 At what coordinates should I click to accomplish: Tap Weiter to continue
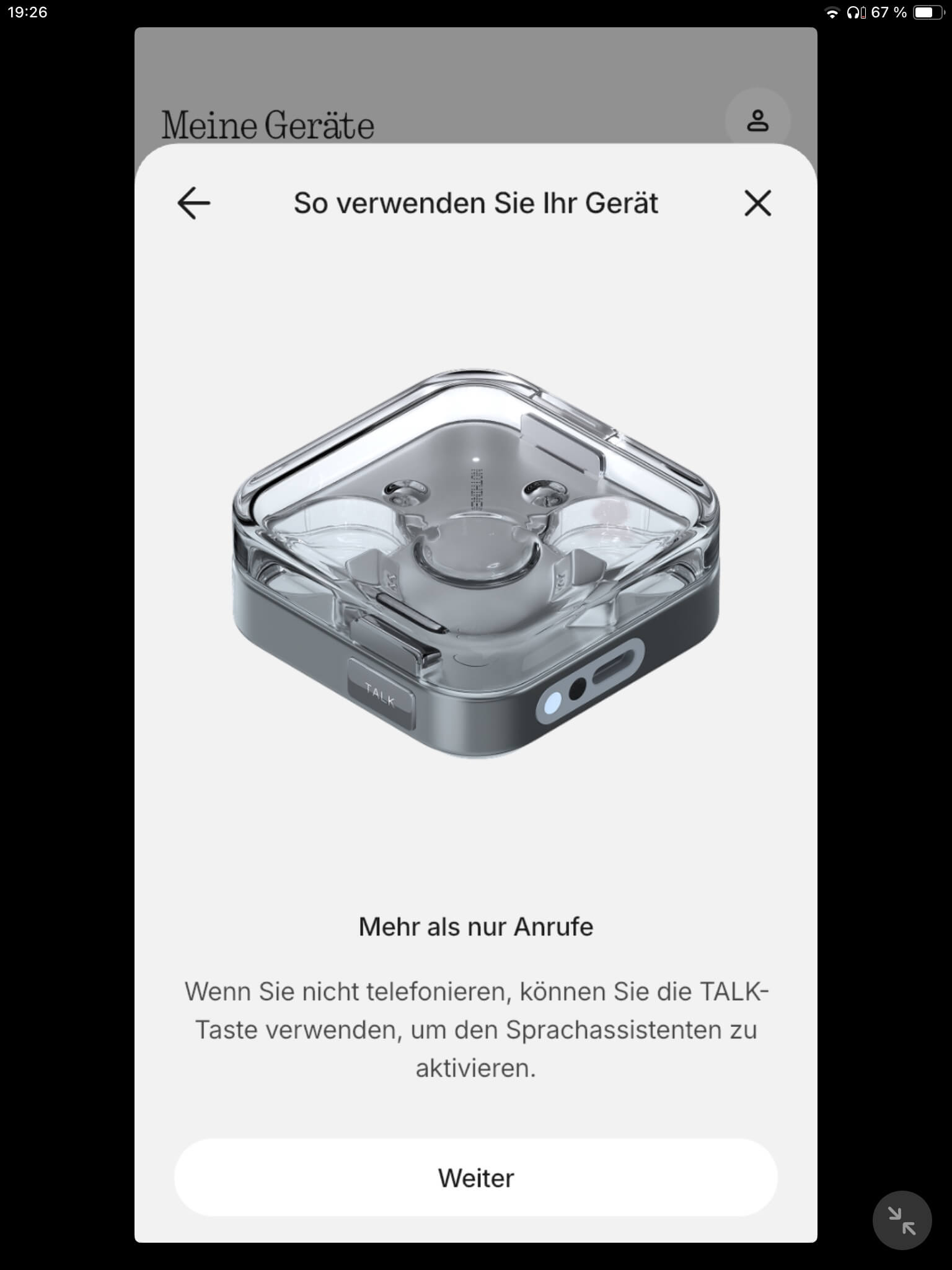click(475, 1178)
